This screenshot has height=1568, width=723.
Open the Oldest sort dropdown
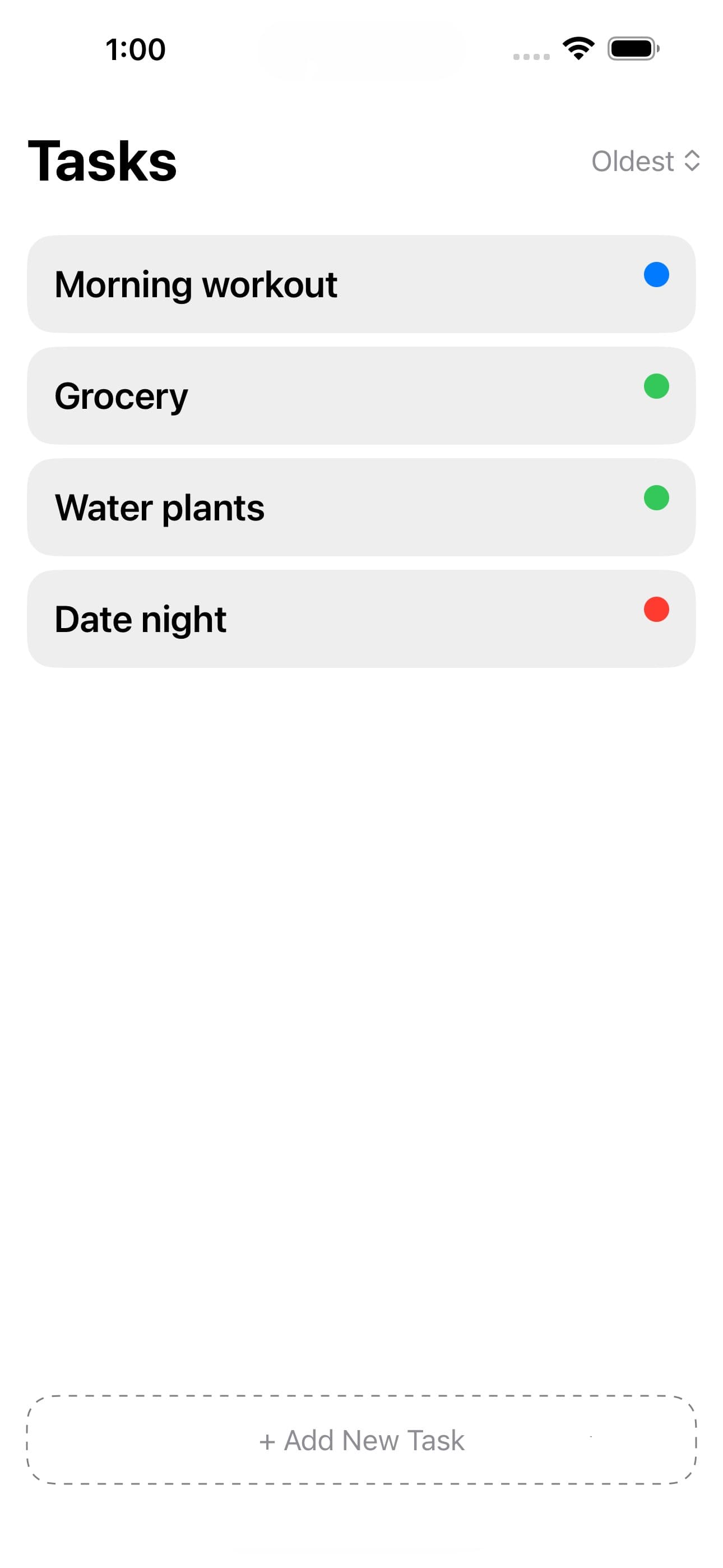pos(646,162)
